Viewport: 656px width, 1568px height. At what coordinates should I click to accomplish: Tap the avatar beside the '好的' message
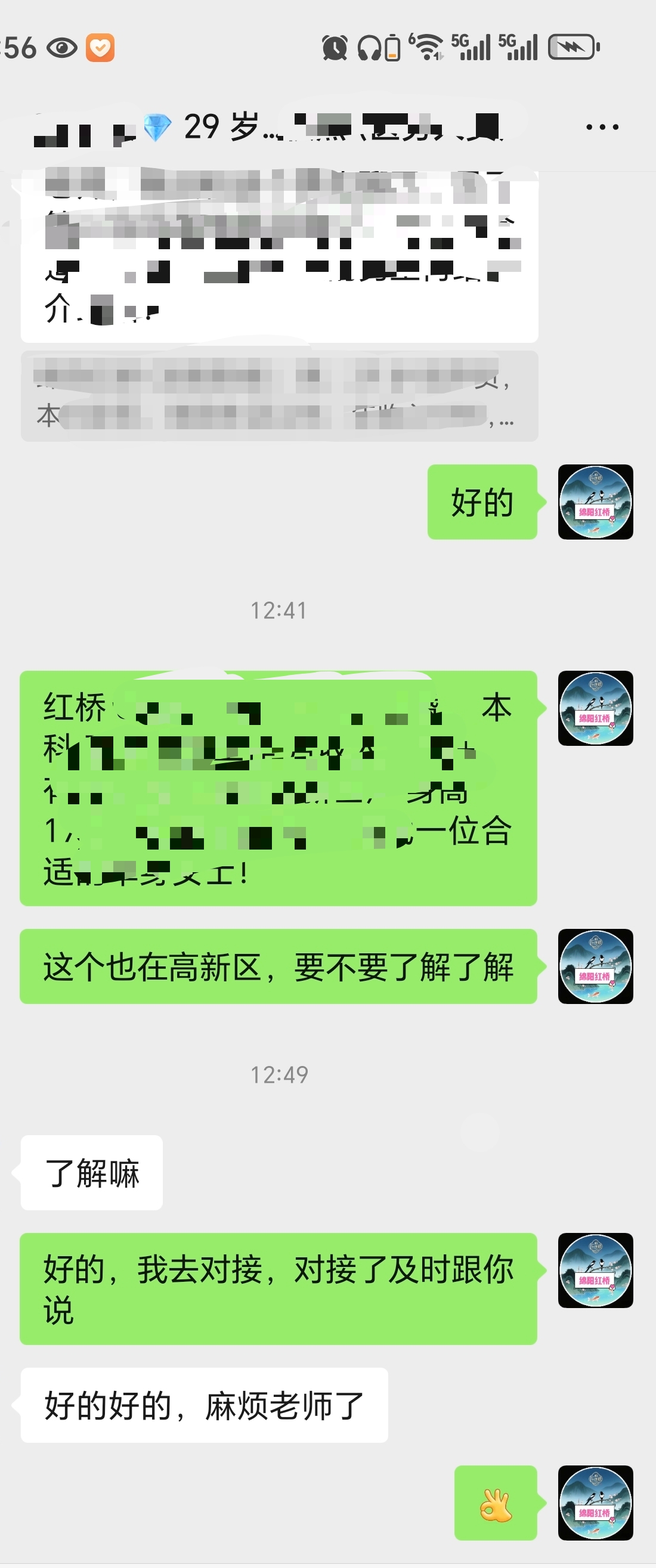click(595, 501)
